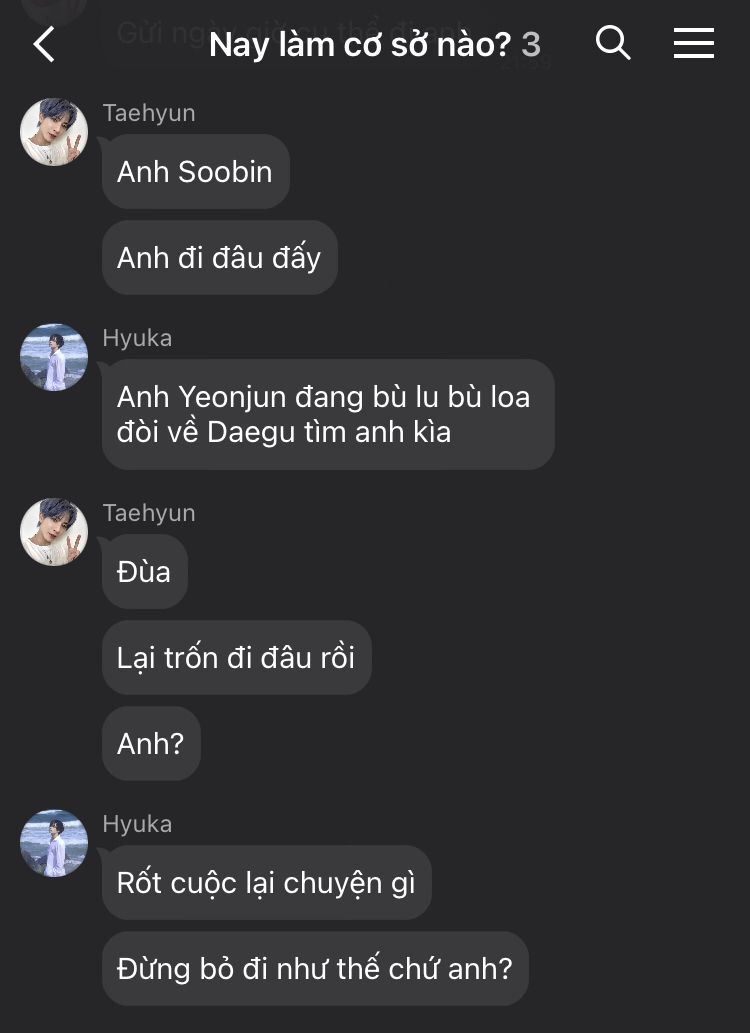
Task: Open Taehyun's avatar beside 'Anh Soobin'
Action: (54, 132)
